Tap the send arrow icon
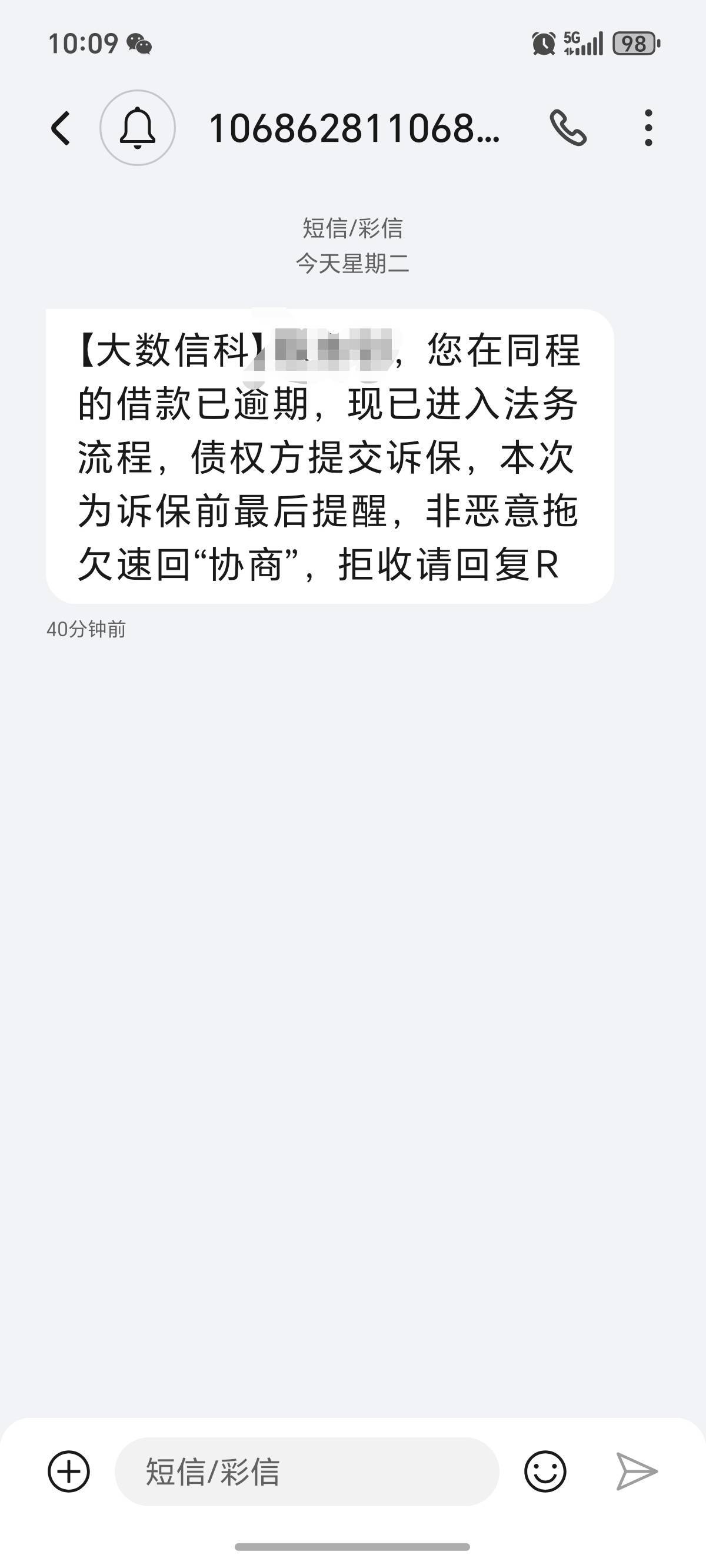The image size is (706, 1568). tap(636, 1472)
